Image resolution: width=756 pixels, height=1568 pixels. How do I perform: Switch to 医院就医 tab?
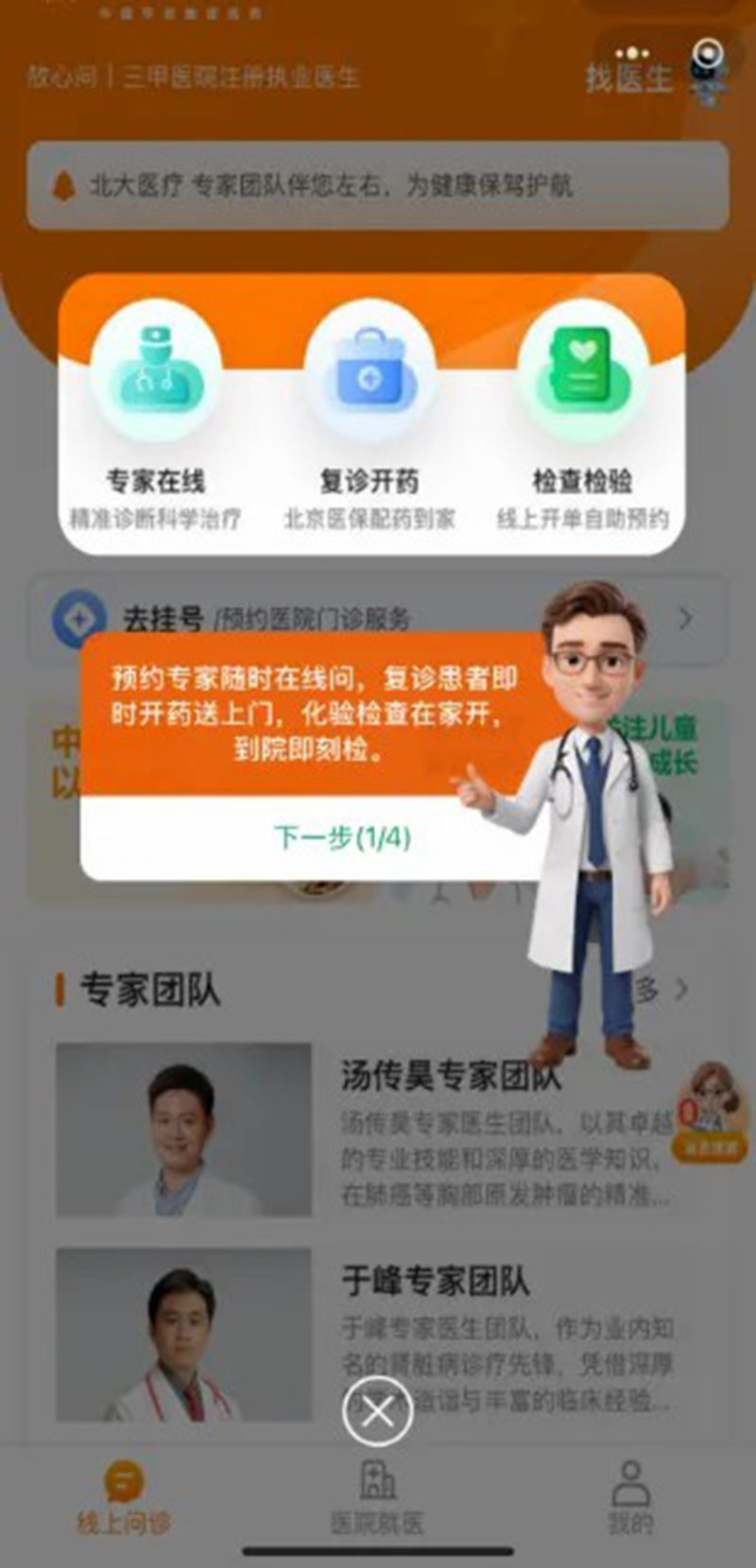coord(377,1498)
